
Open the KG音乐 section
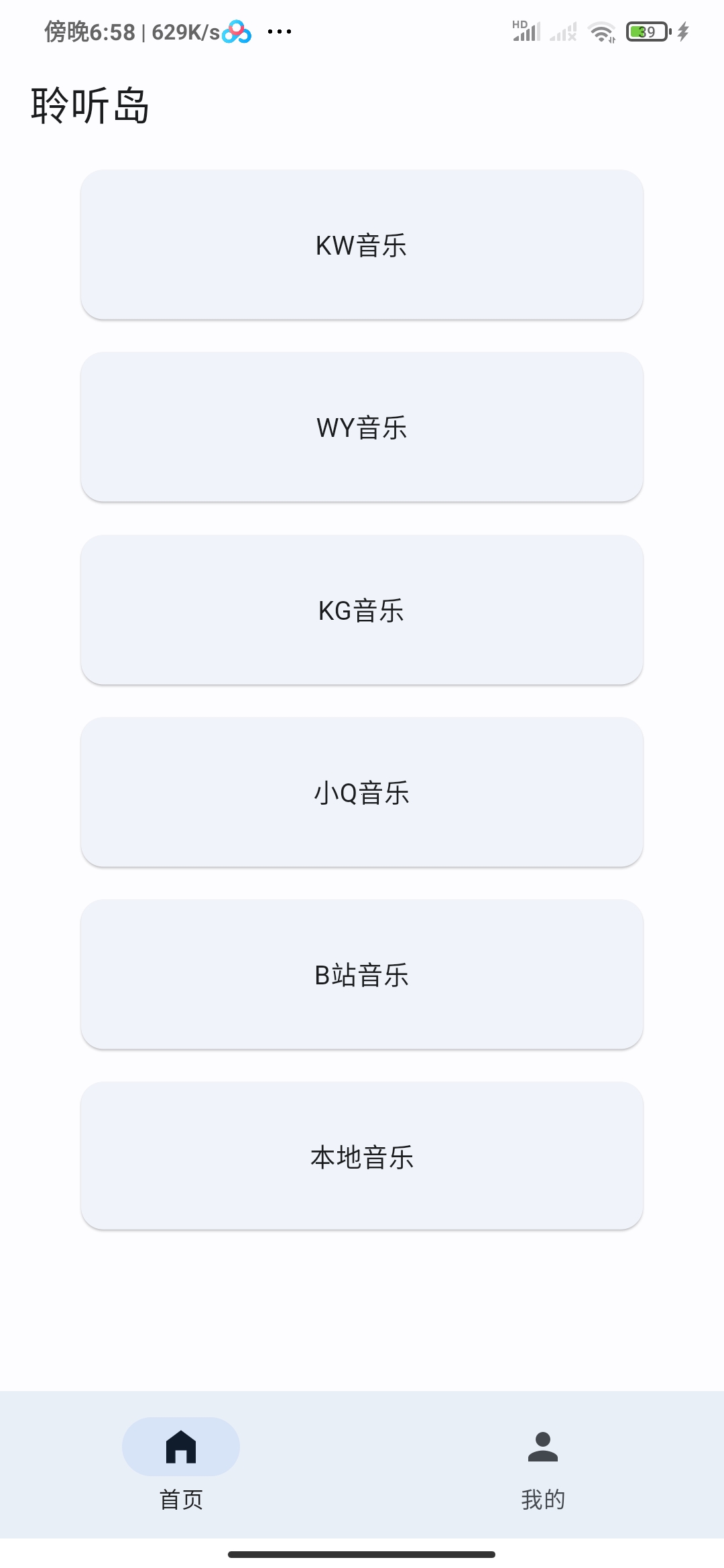tap(362, 610)
